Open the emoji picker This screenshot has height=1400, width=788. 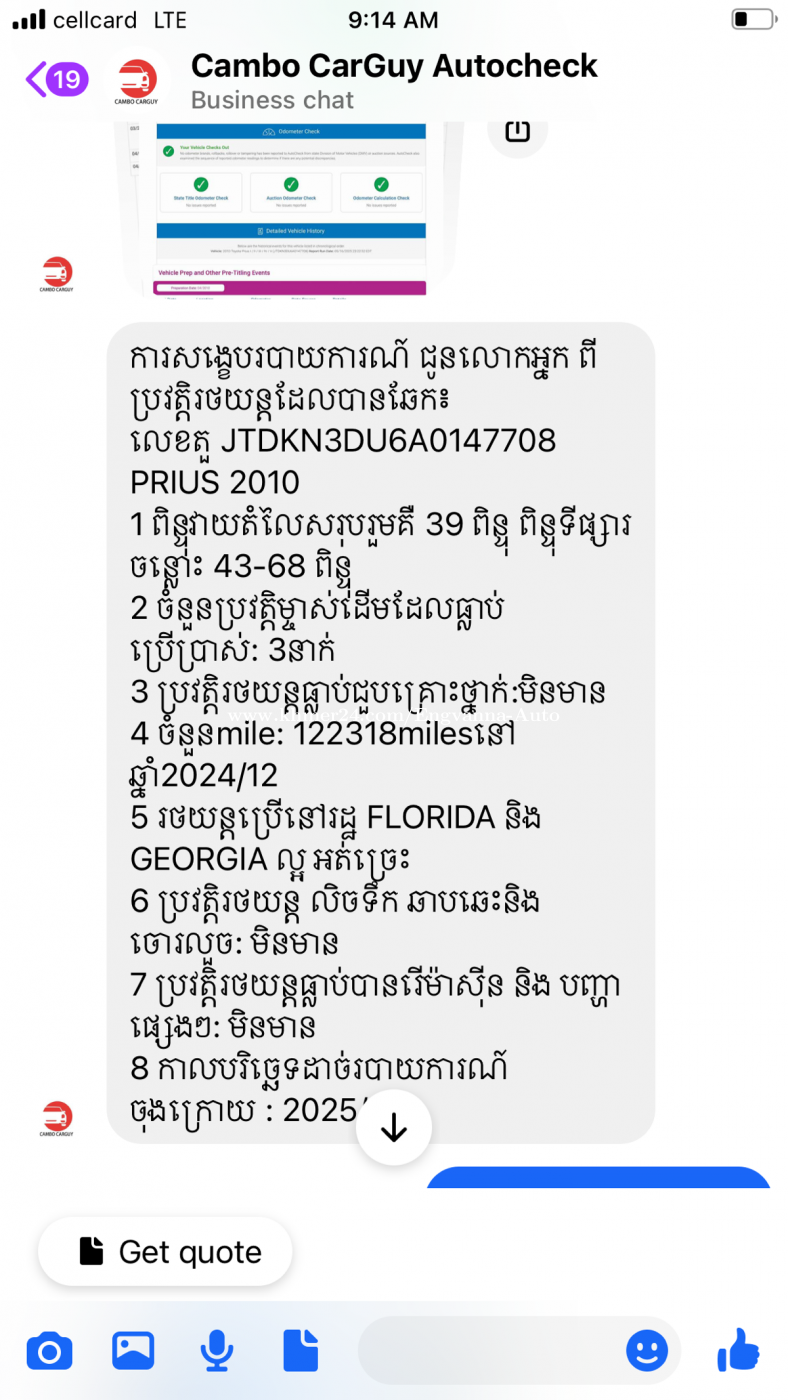(647, 1351)
